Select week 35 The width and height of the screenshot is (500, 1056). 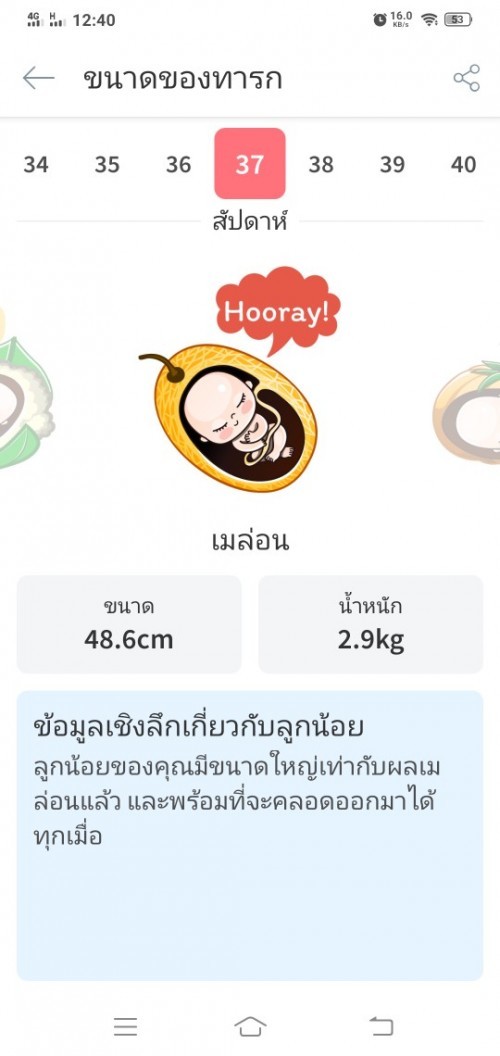pyautogui.click(x=107, y=164)
